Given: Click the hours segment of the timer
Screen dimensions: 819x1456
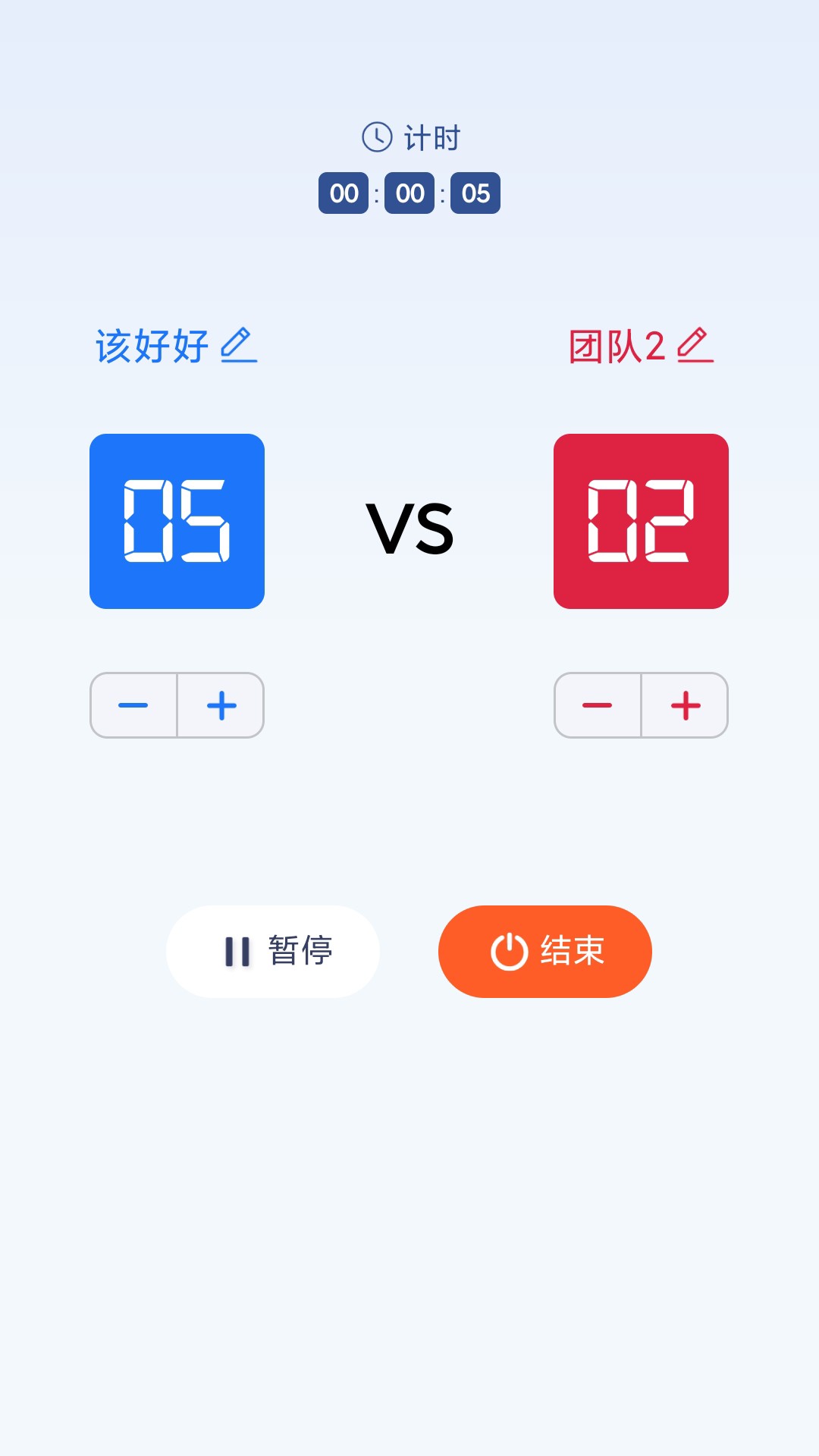Looking at the screenshot, I should [x=344, y=193].
